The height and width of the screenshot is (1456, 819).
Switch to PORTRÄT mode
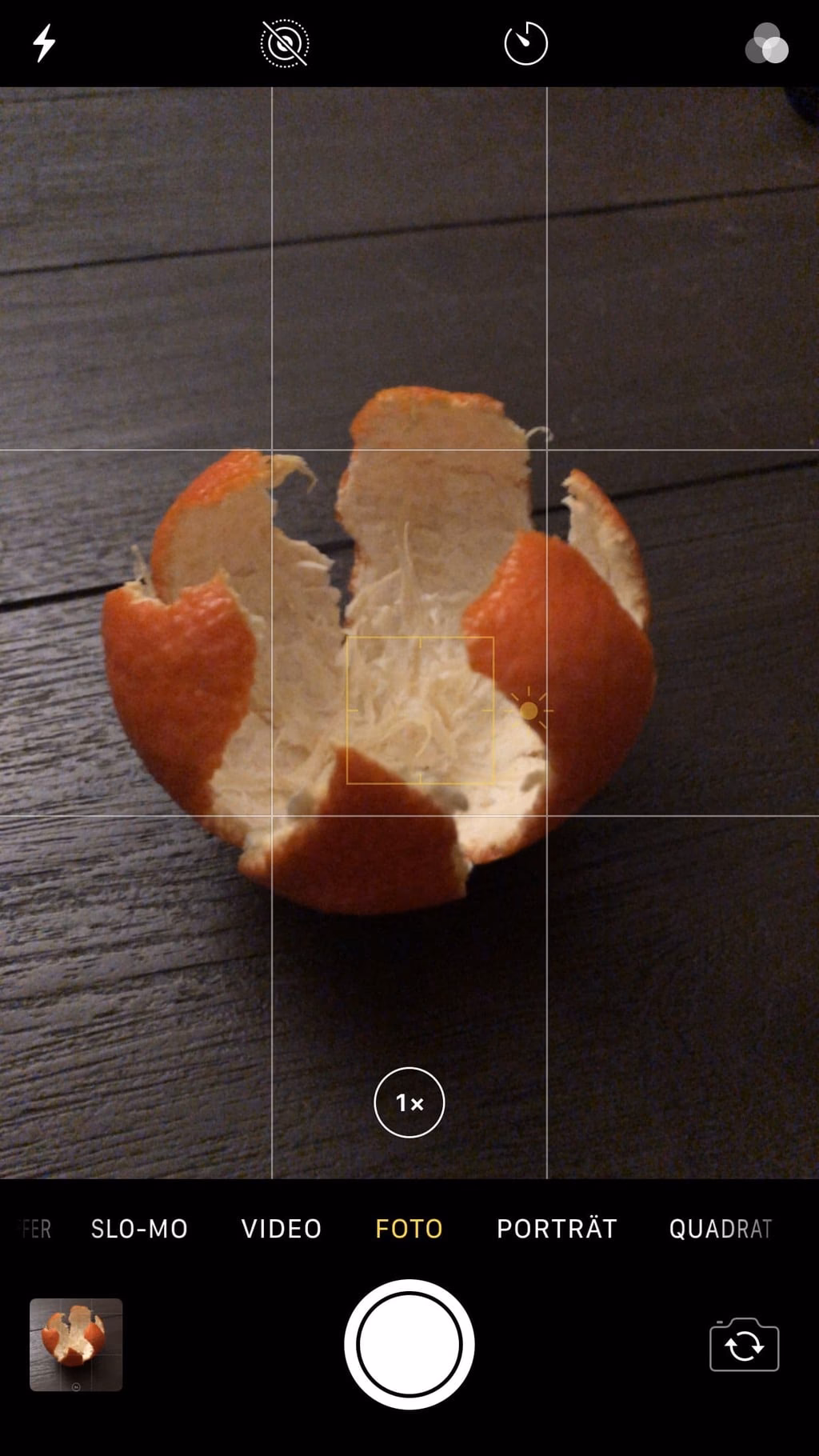557,1229
